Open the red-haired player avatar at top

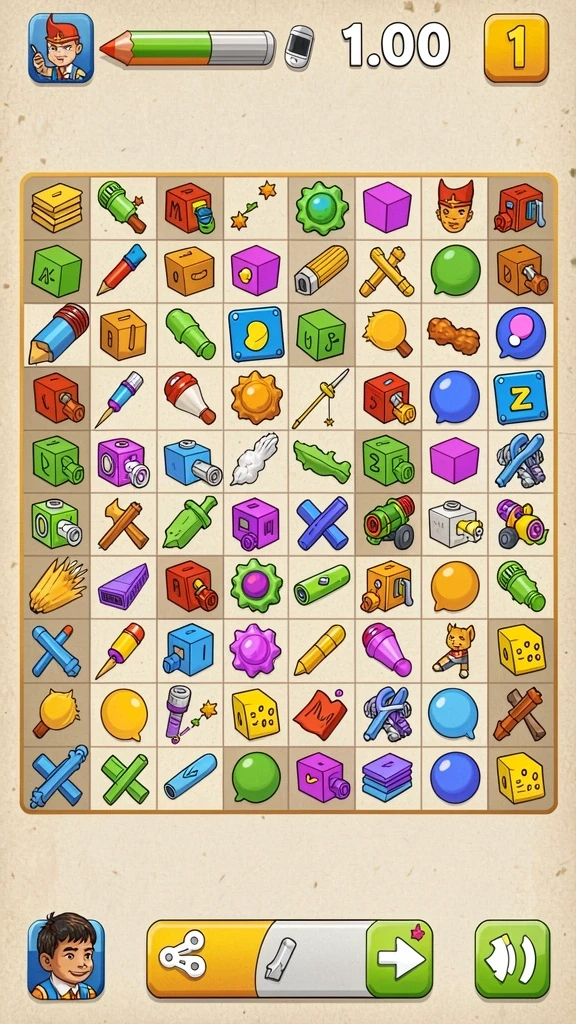click(61, 48)
